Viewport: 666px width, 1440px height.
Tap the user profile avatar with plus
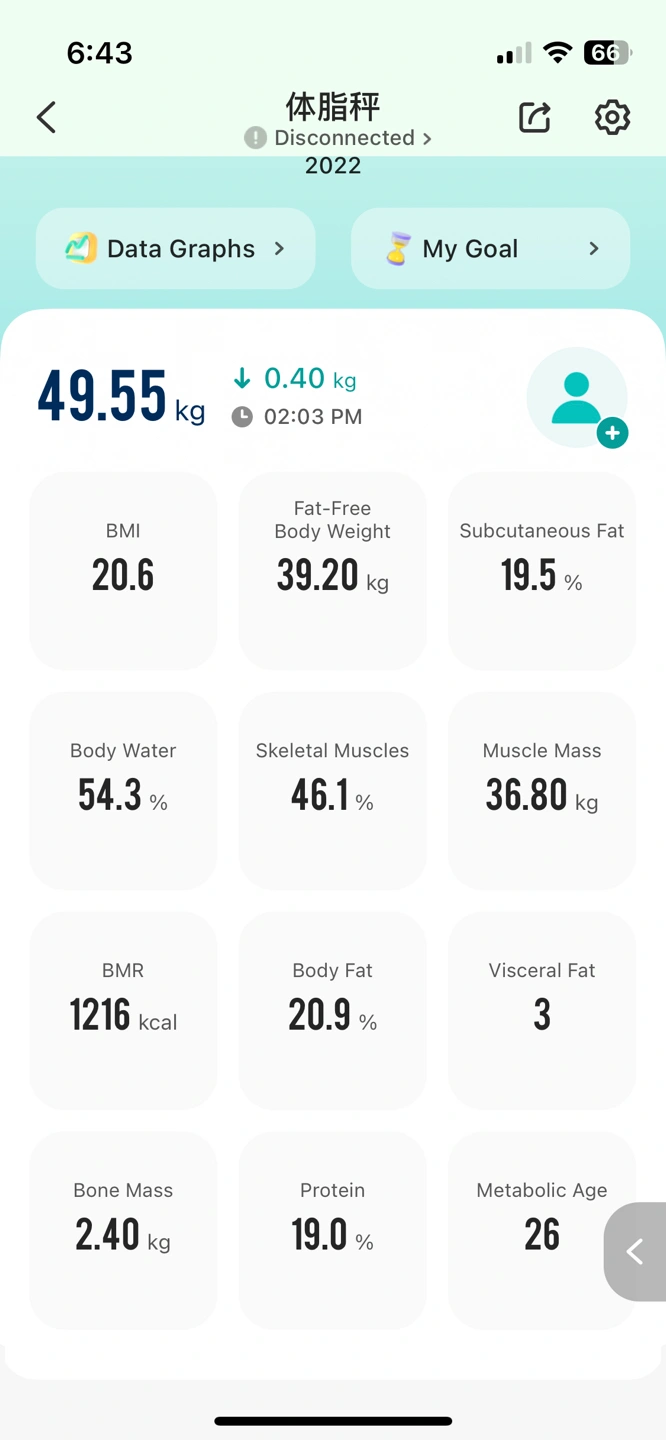578,398
